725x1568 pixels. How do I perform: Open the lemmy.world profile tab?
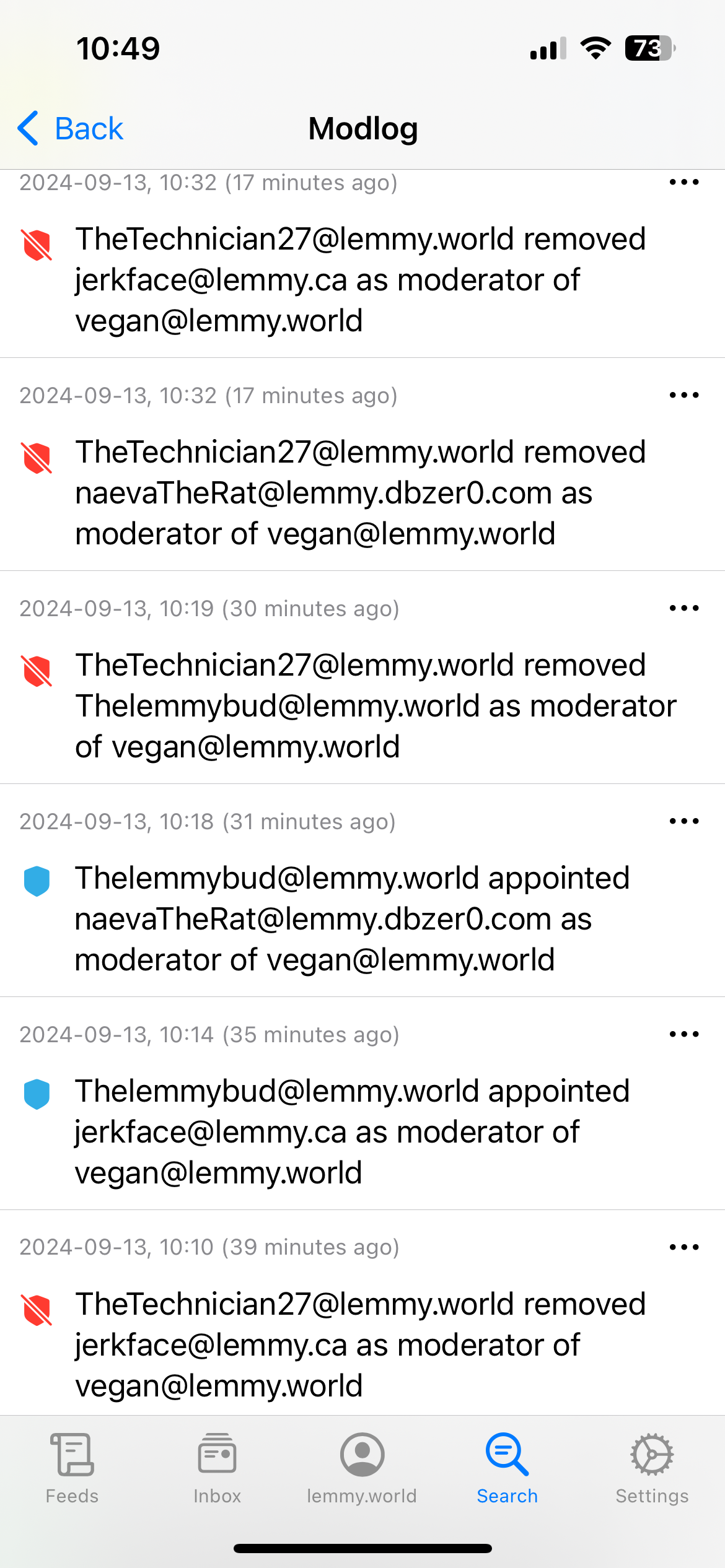pos(362,1469)
